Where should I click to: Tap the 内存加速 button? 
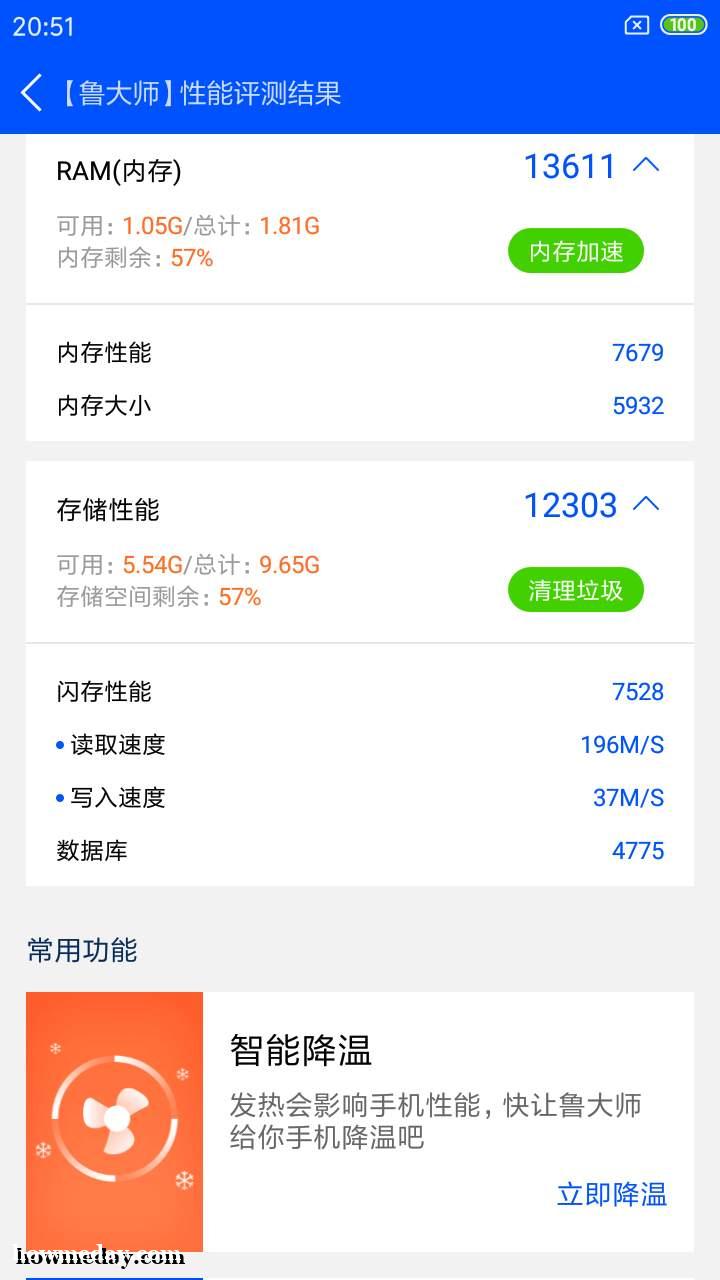(x=576, y=251)
